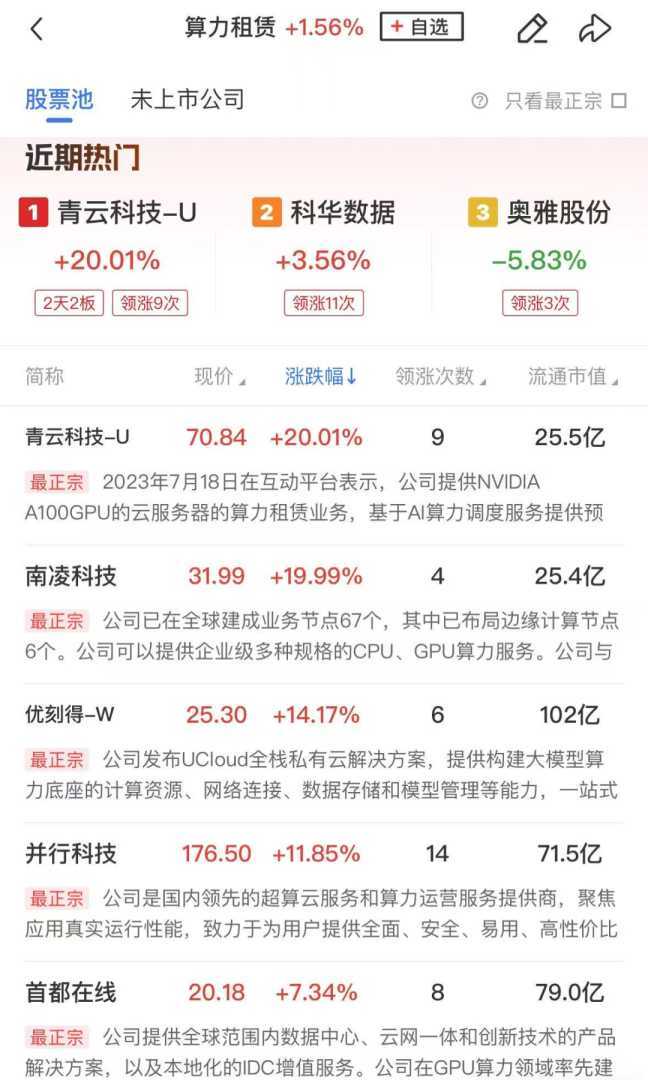Screen dimensions: 648x1080
Task: Add 算力租赁 to 自选 watchlist
Action: coord(421,28)
